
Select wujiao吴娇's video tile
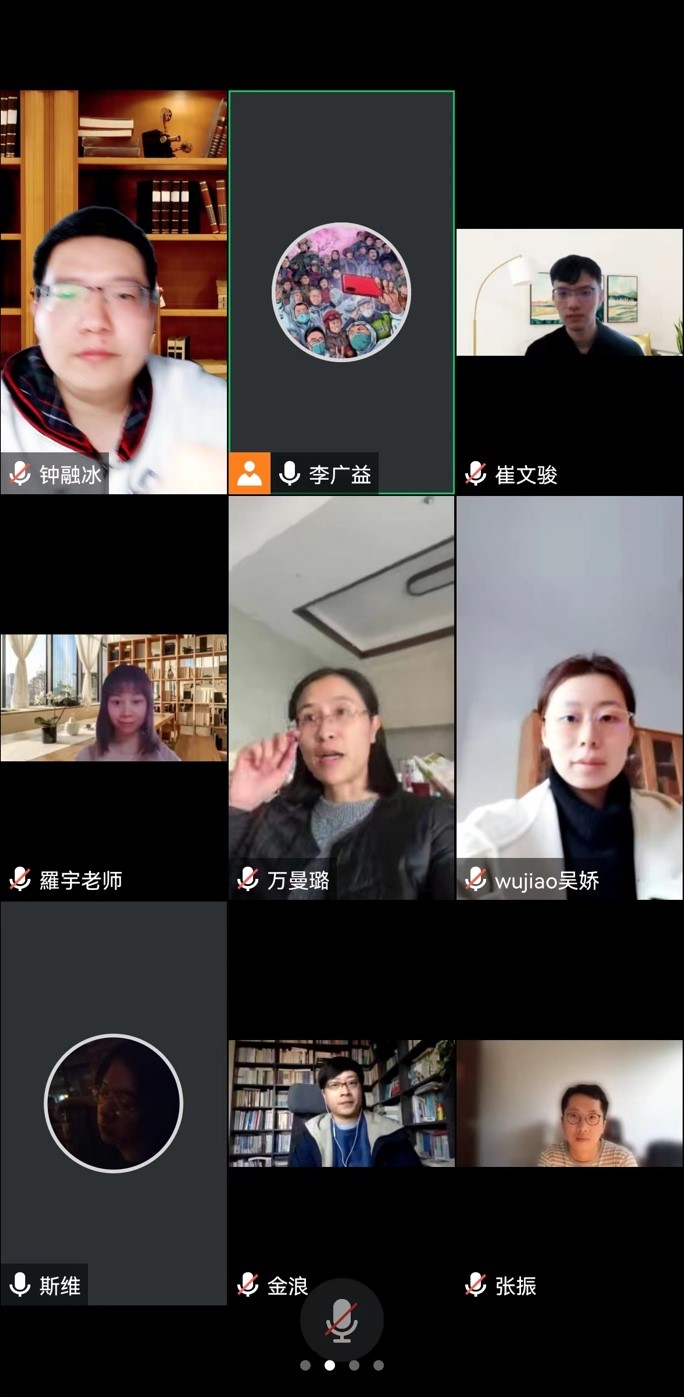click(569, 698)
